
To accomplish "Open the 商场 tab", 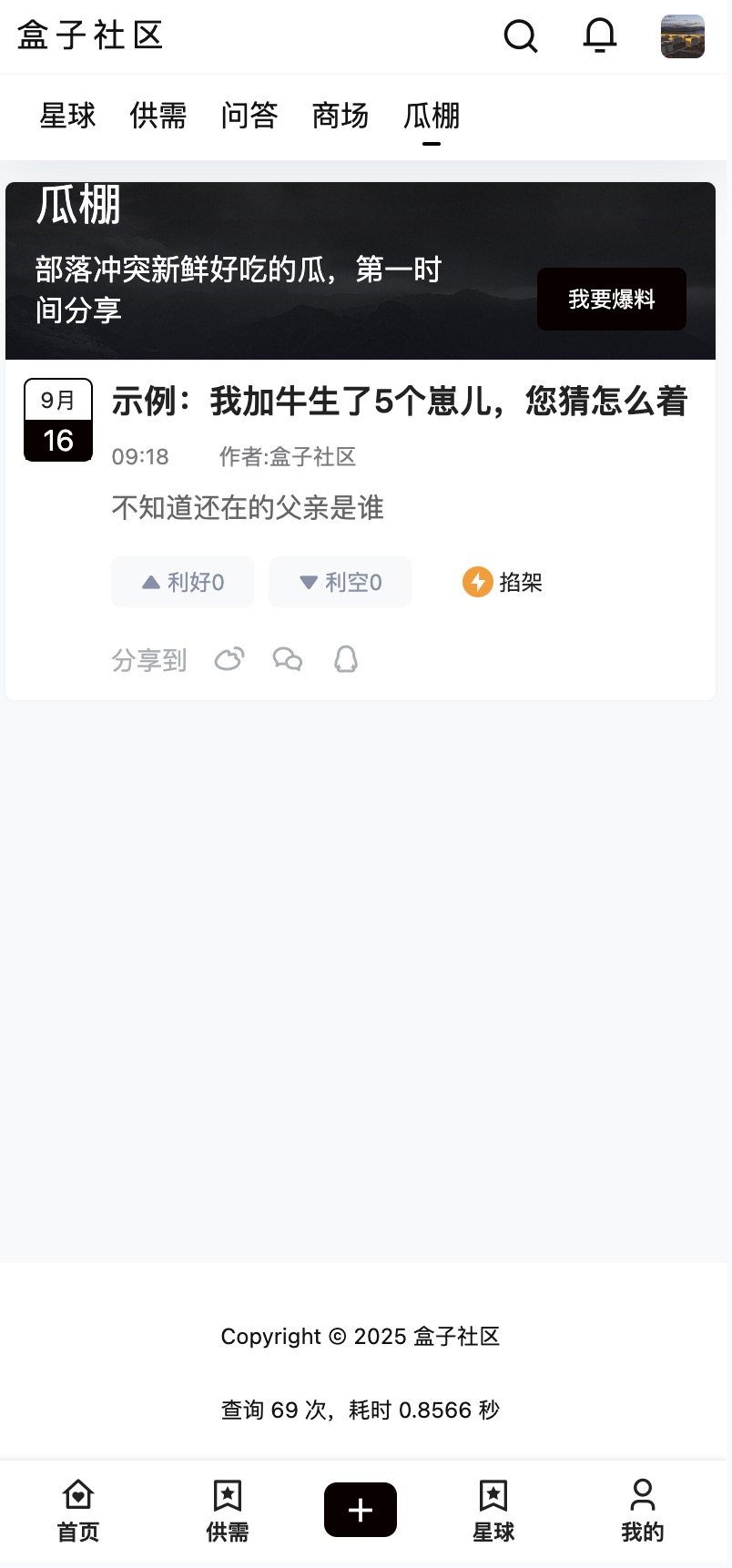I will (x=341, y=116).
